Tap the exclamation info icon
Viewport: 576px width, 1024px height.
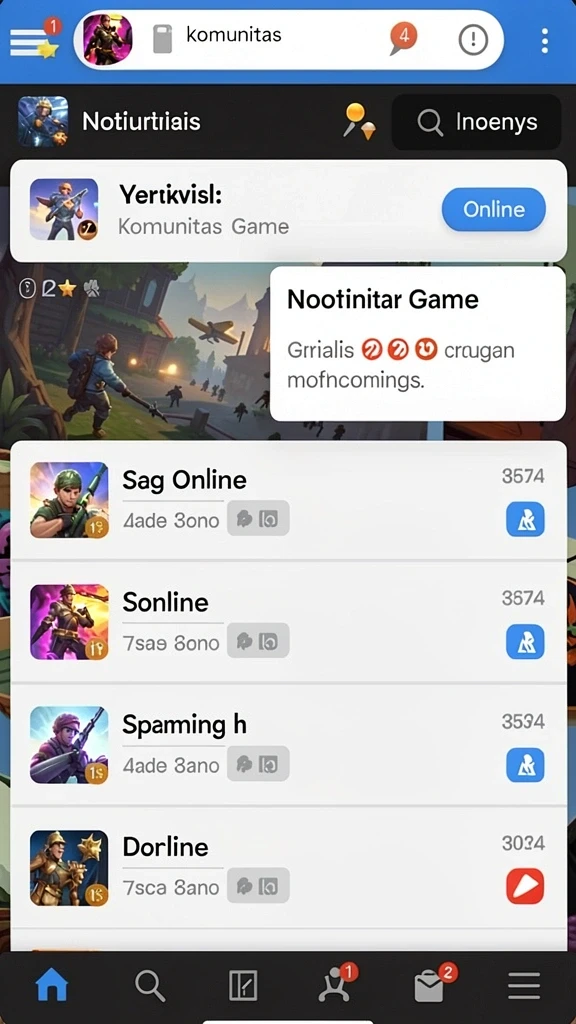click(473, 40)
